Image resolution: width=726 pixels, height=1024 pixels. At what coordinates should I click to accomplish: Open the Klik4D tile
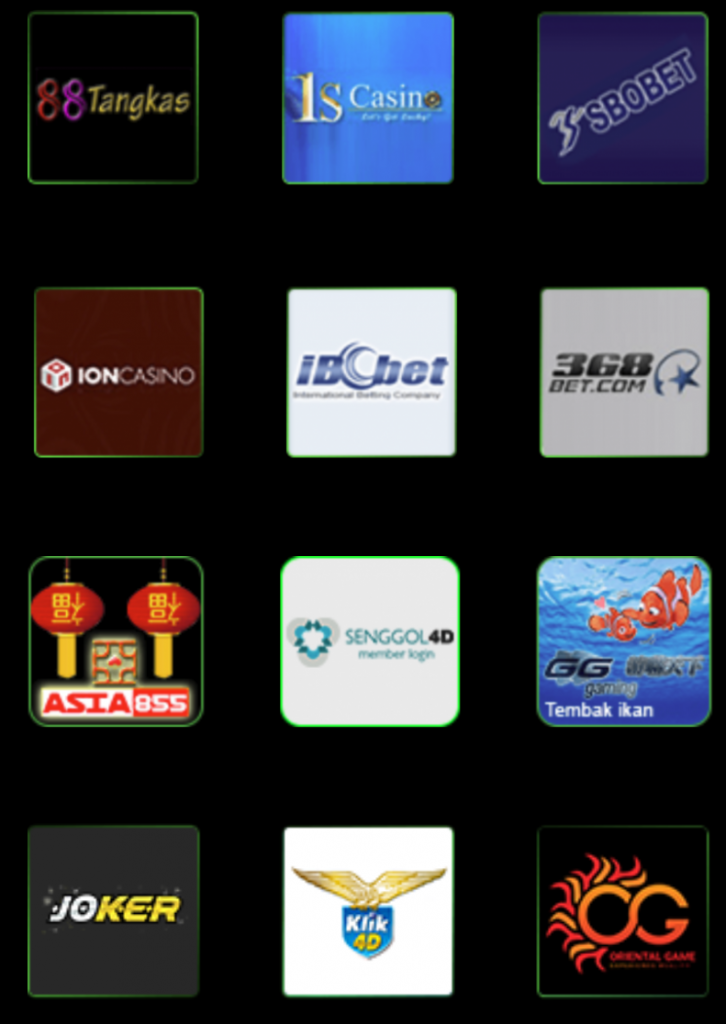tap(368, 911)
